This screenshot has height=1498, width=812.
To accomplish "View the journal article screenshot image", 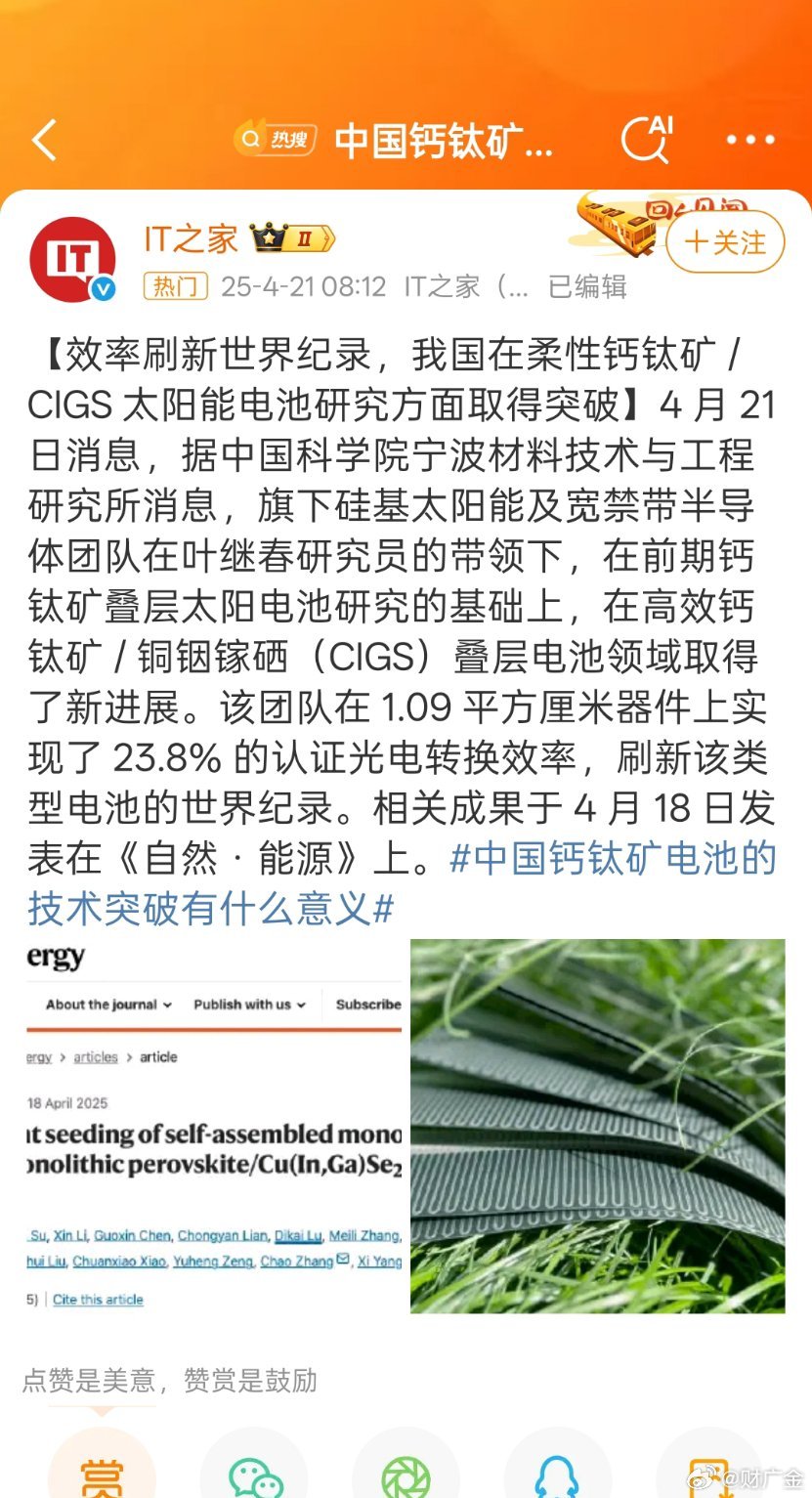I will [214, 1126].
